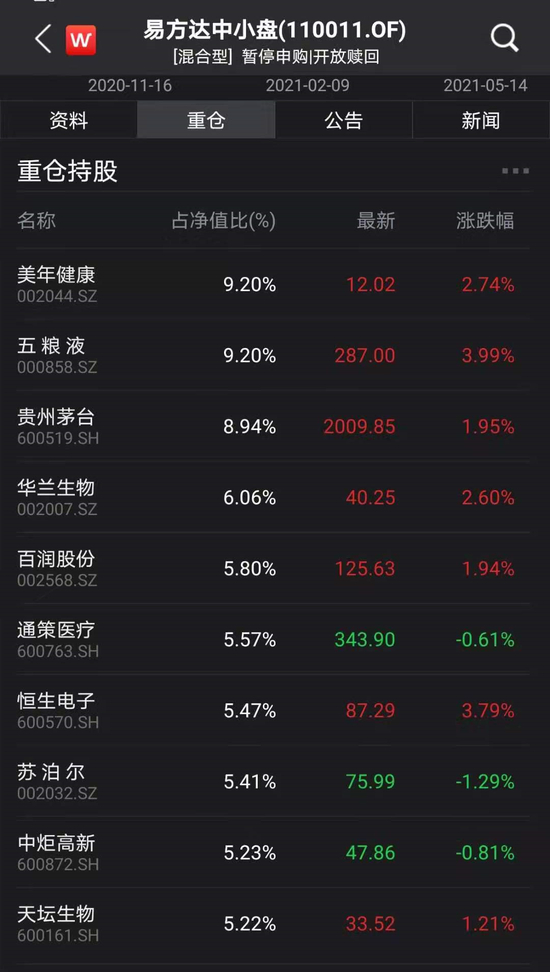Open the 五粮液 stock row
This screenshot has height=972, width=550.
[x=275, y=355]
